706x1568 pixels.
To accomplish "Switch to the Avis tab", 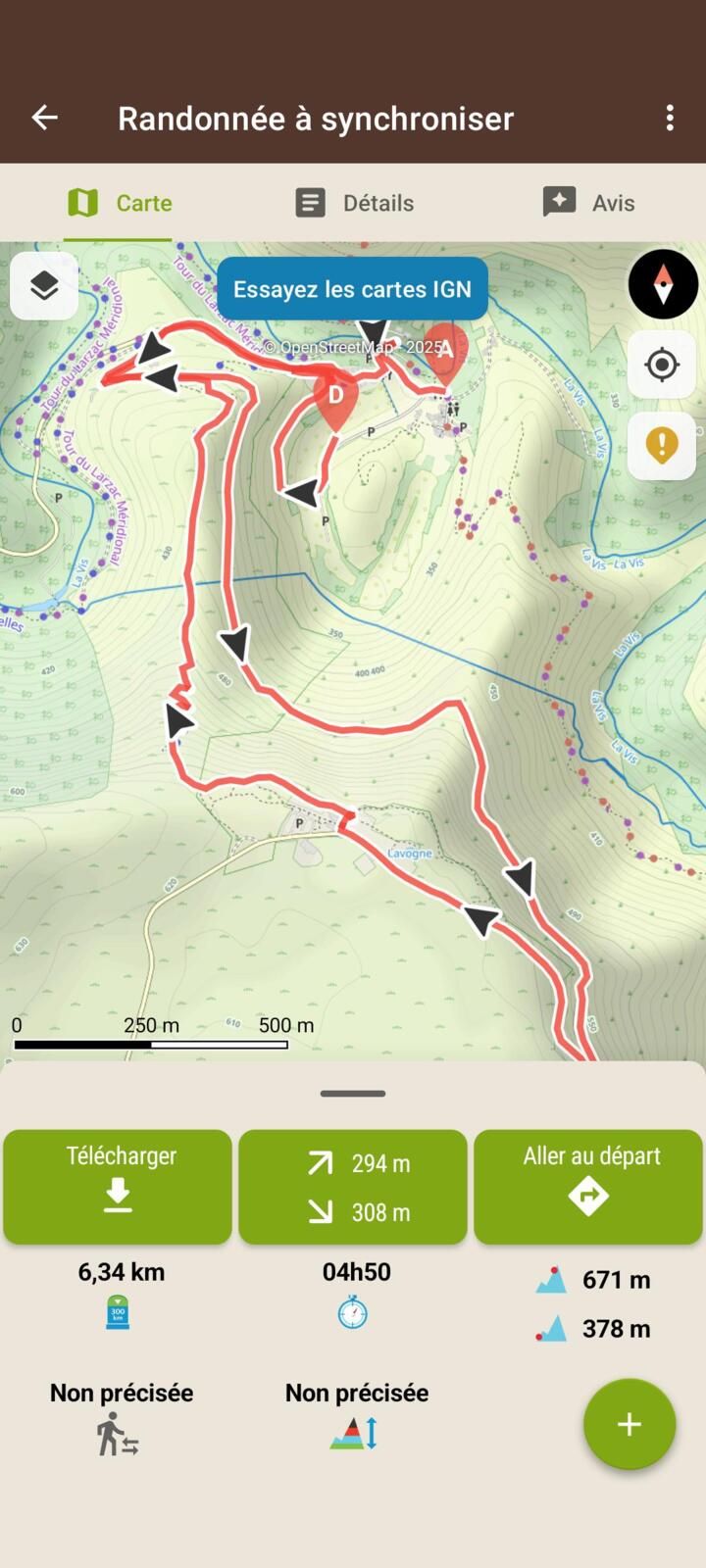I will coord(588,203).
